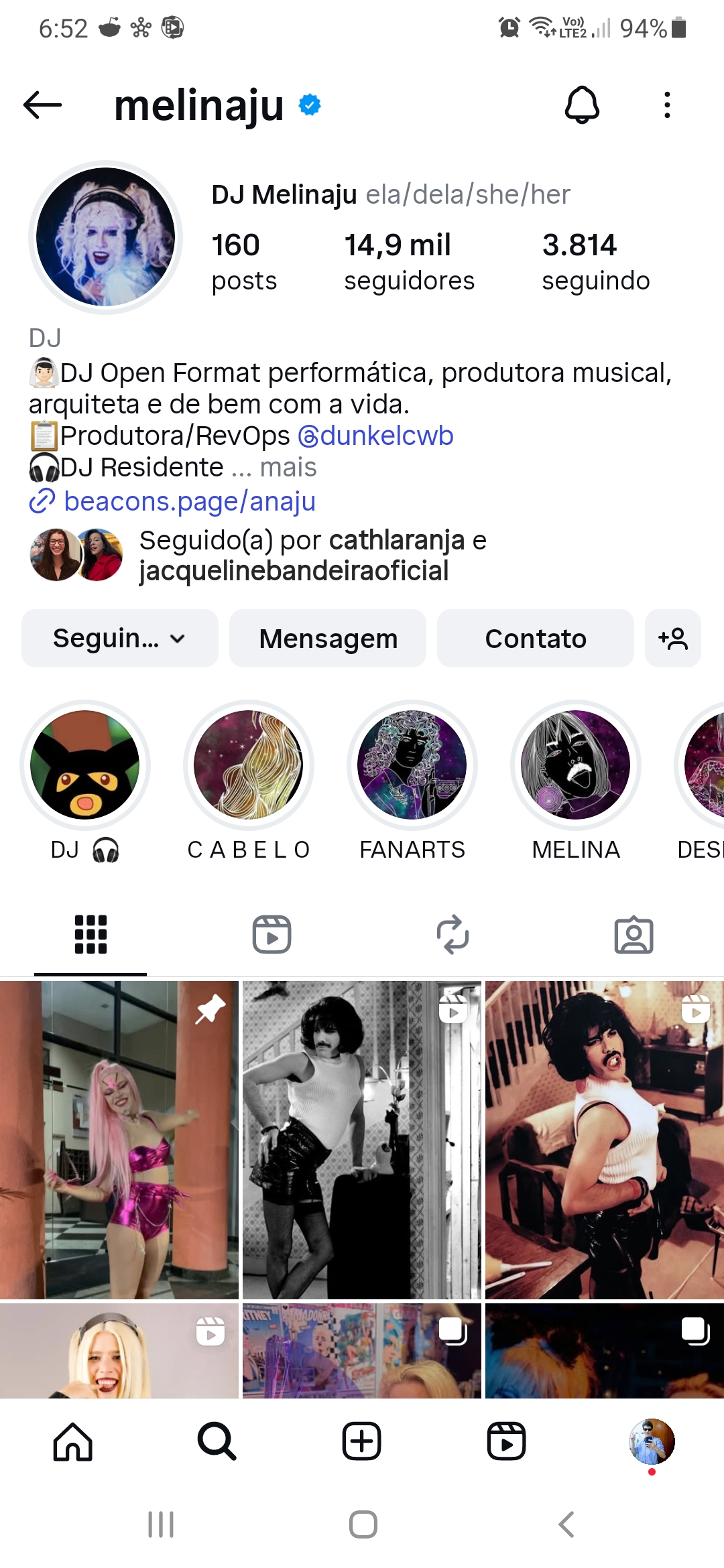
Task: Open the pinned pink-hair post
Action: pos(119,1139)
